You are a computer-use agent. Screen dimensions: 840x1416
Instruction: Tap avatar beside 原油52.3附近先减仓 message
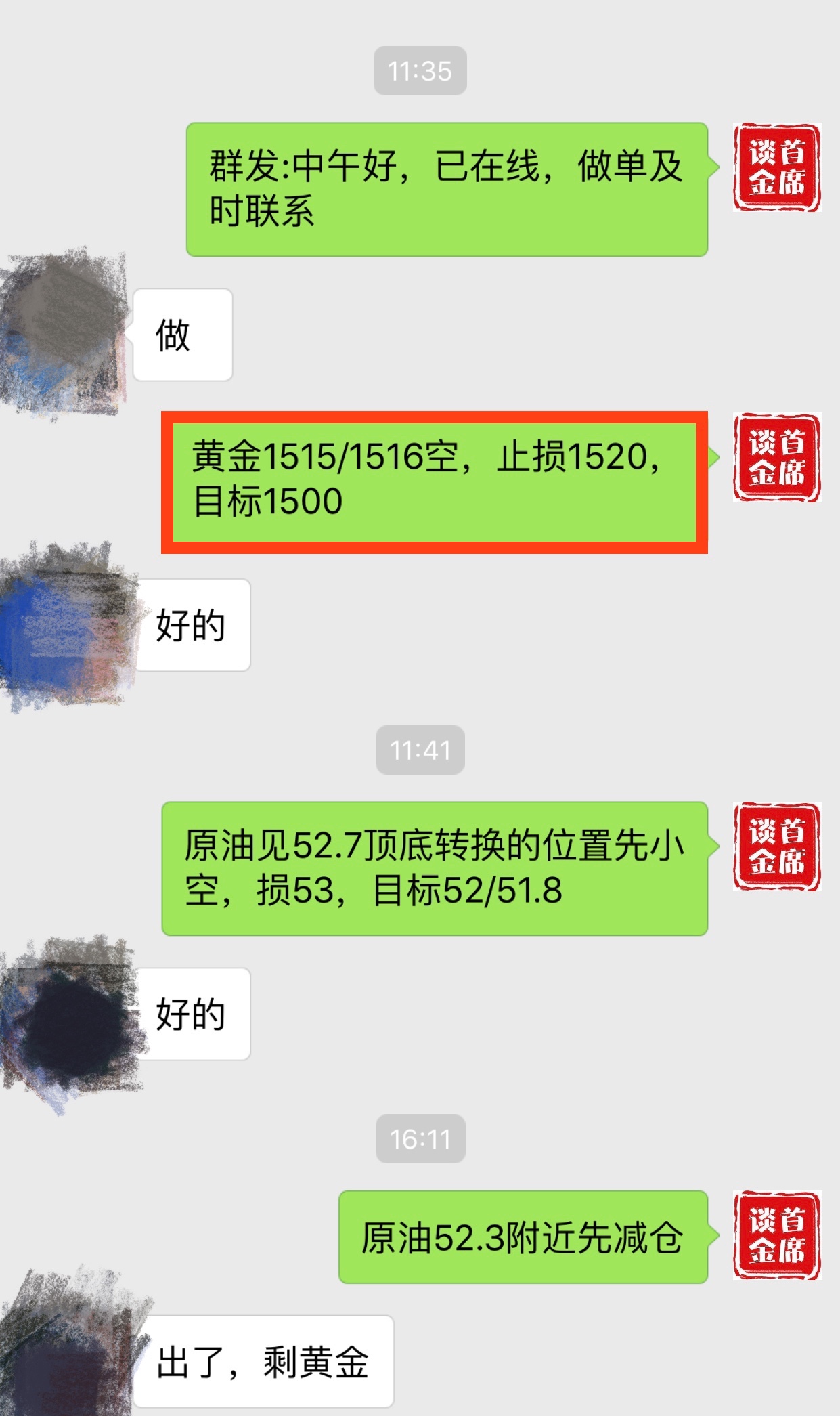[777, 1236]
